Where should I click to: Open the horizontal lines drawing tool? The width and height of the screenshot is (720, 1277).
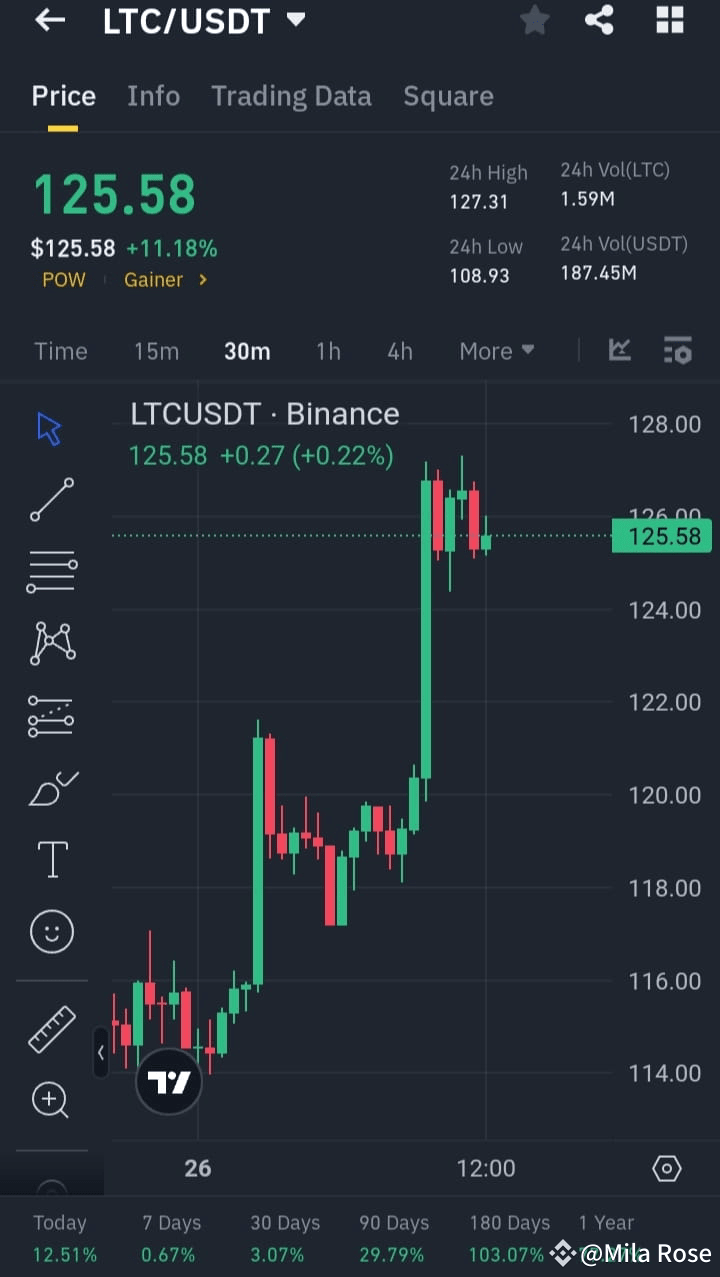pos(50,571)
